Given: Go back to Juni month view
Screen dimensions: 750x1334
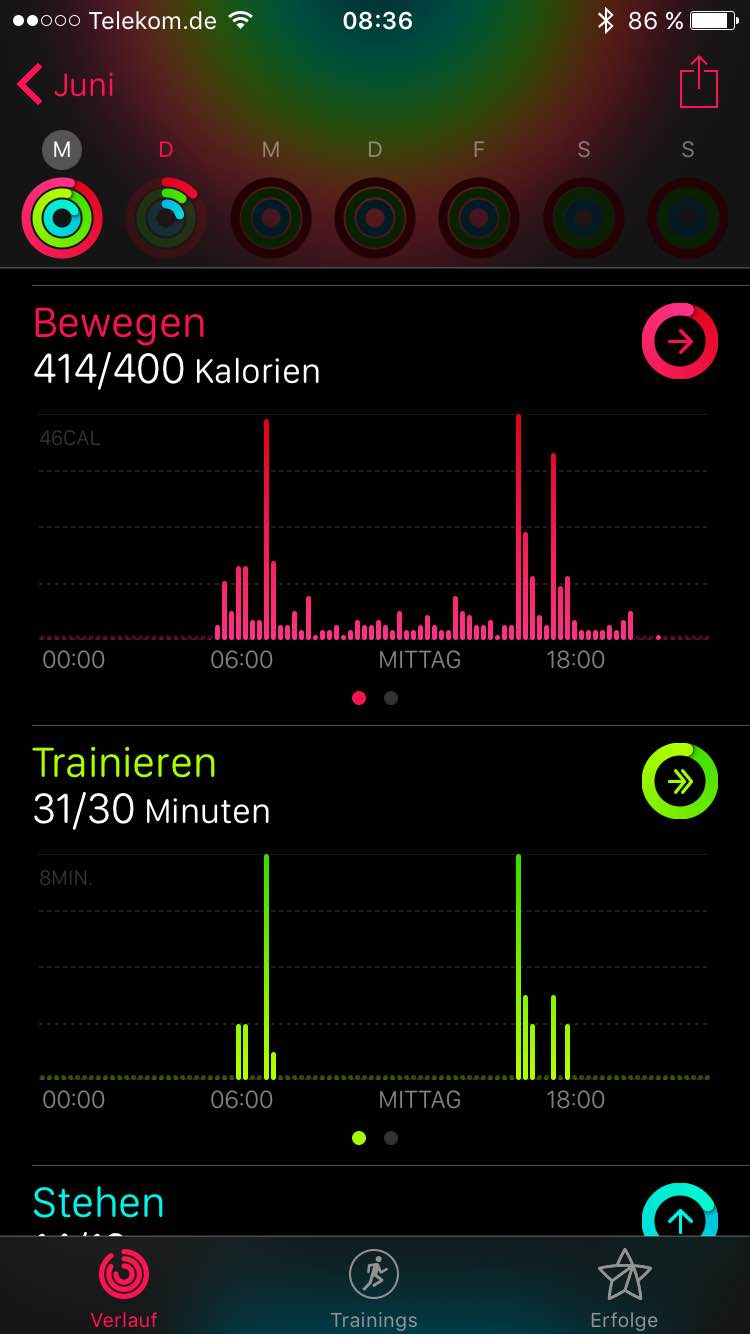Looking at the screenshot, I should [66, 85].
